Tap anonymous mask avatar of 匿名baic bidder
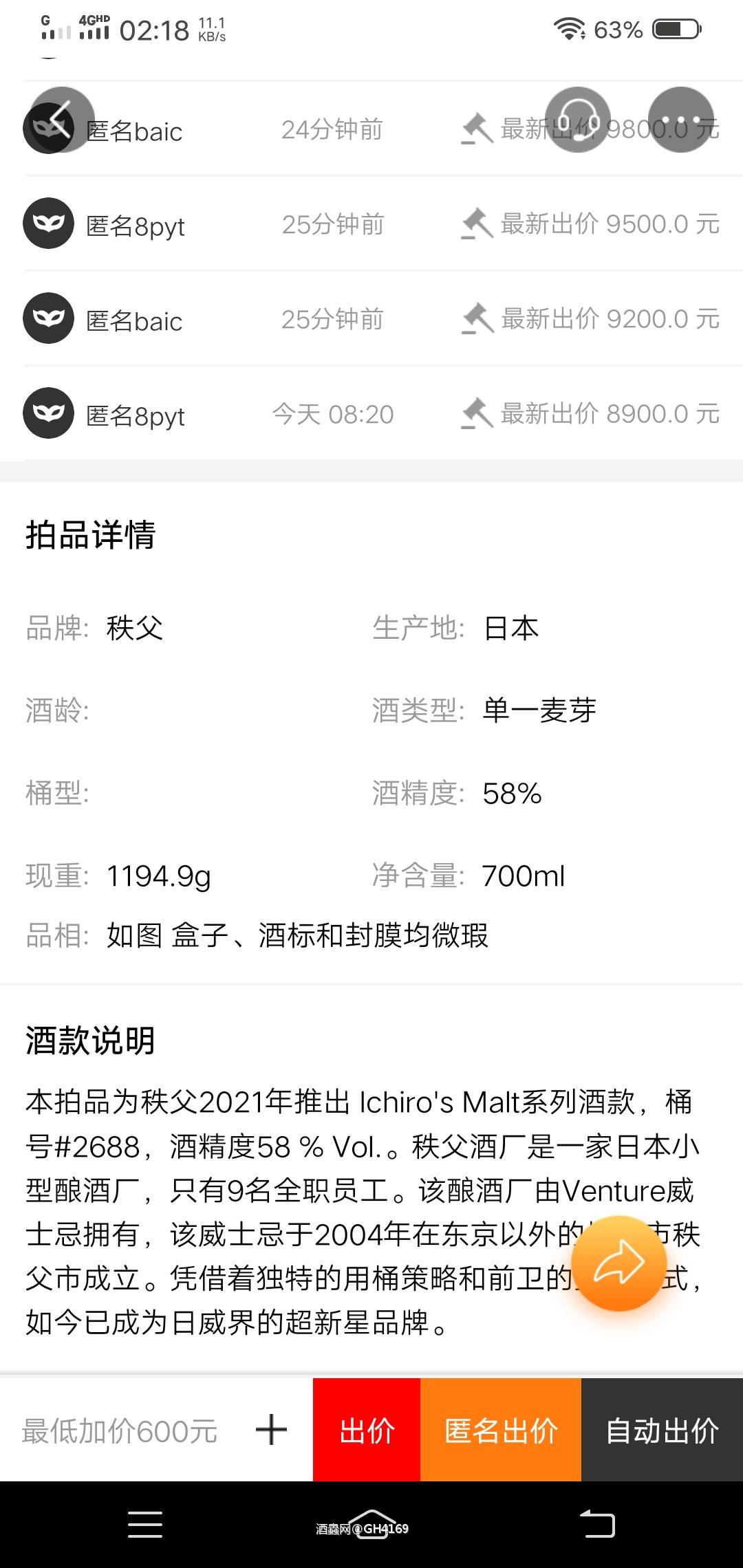This screenshot has height=1568, width=743. tap(47, 318)
